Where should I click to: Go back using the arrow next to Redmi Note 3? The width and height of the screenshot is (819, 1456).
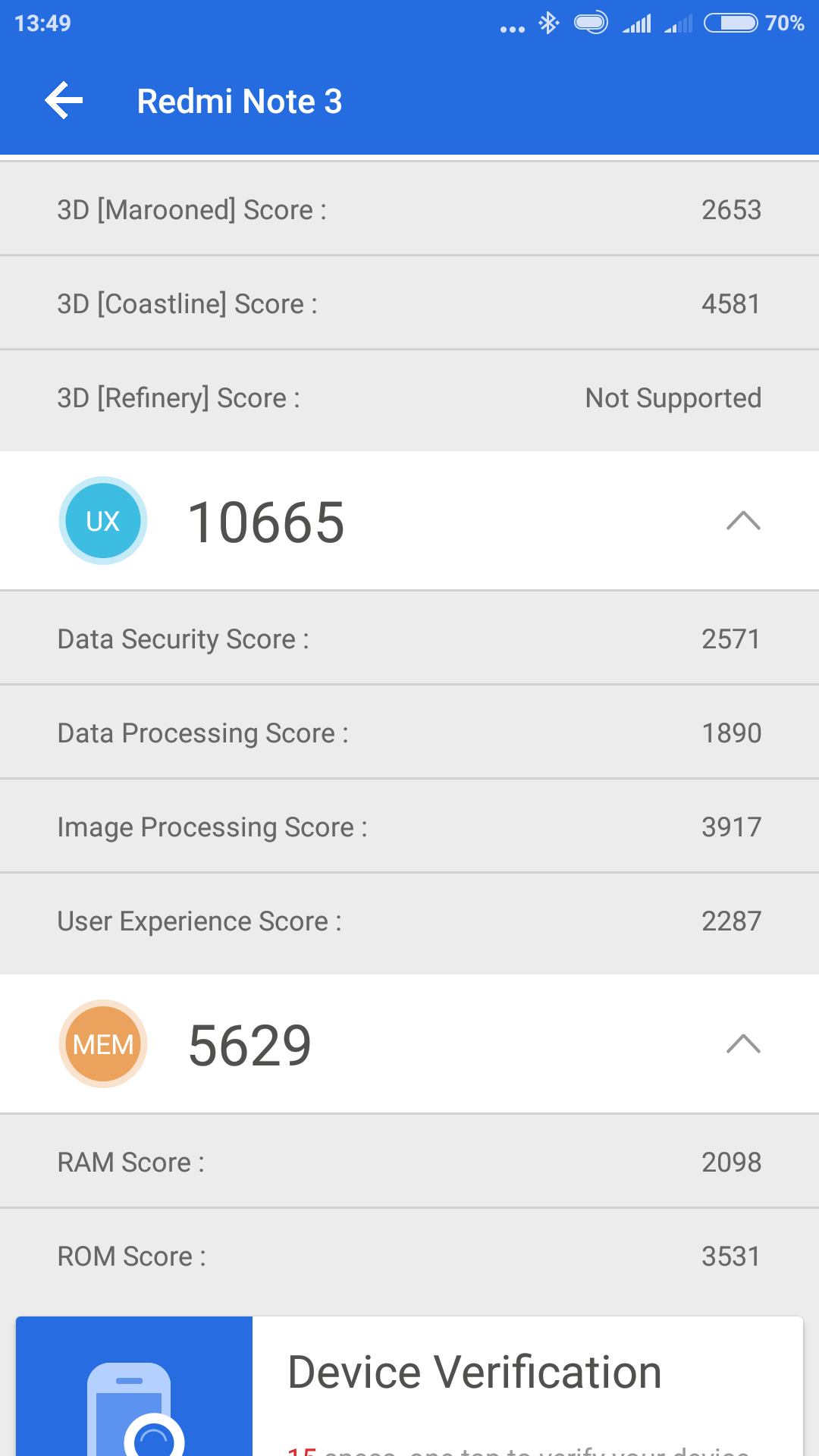pos(64,101)
